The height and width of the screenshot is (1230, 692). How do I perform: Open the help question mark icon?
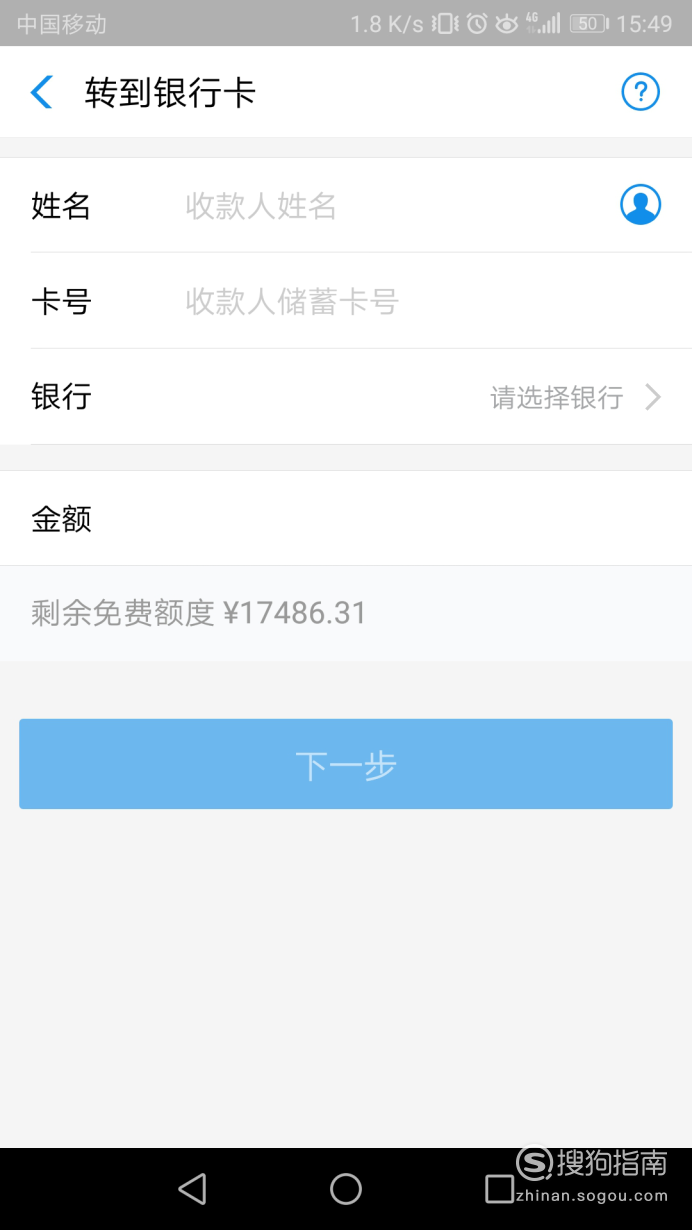tap(640, 92)
